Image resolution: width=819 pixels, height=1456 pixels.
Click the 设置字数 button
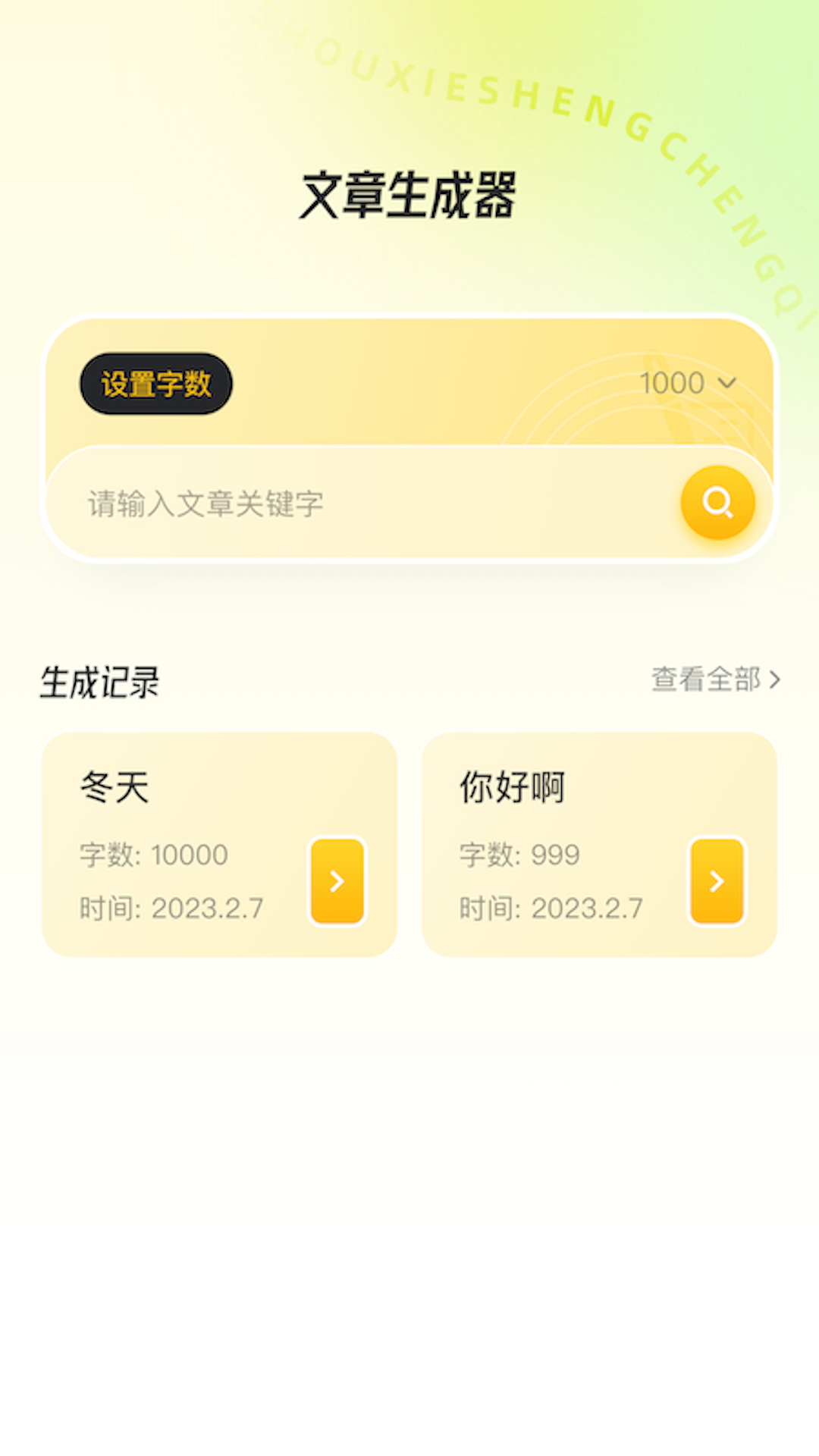pyautogui.click(x=157, y=383)
